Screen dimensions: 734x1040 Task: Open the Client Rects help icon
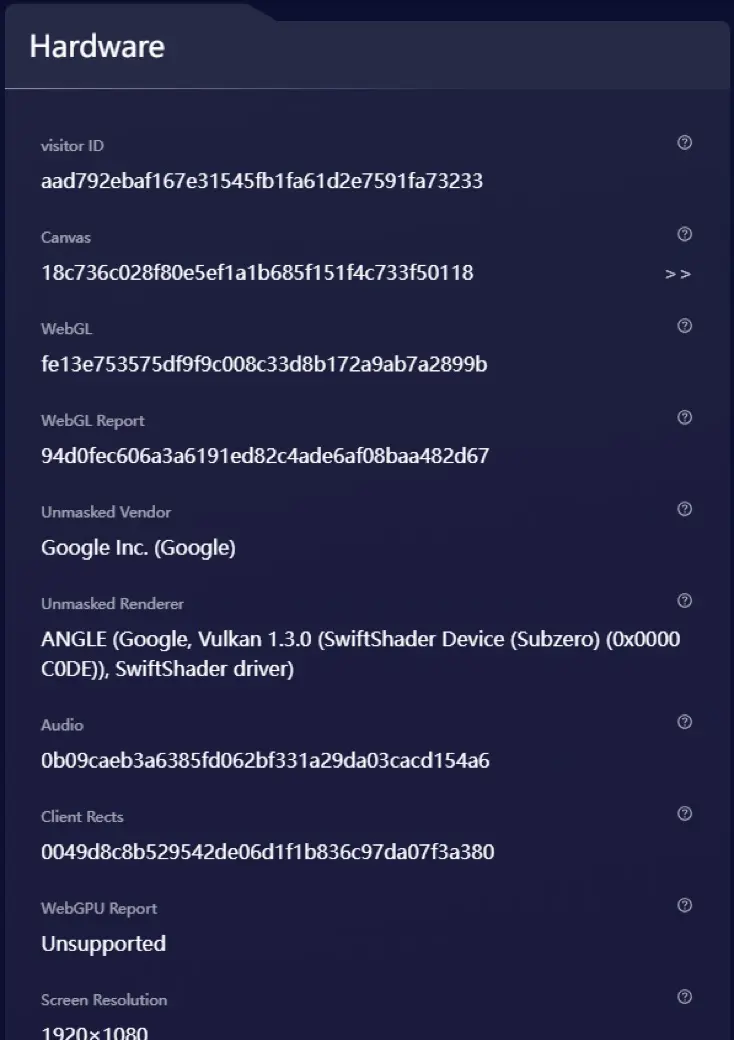[685, 813]
